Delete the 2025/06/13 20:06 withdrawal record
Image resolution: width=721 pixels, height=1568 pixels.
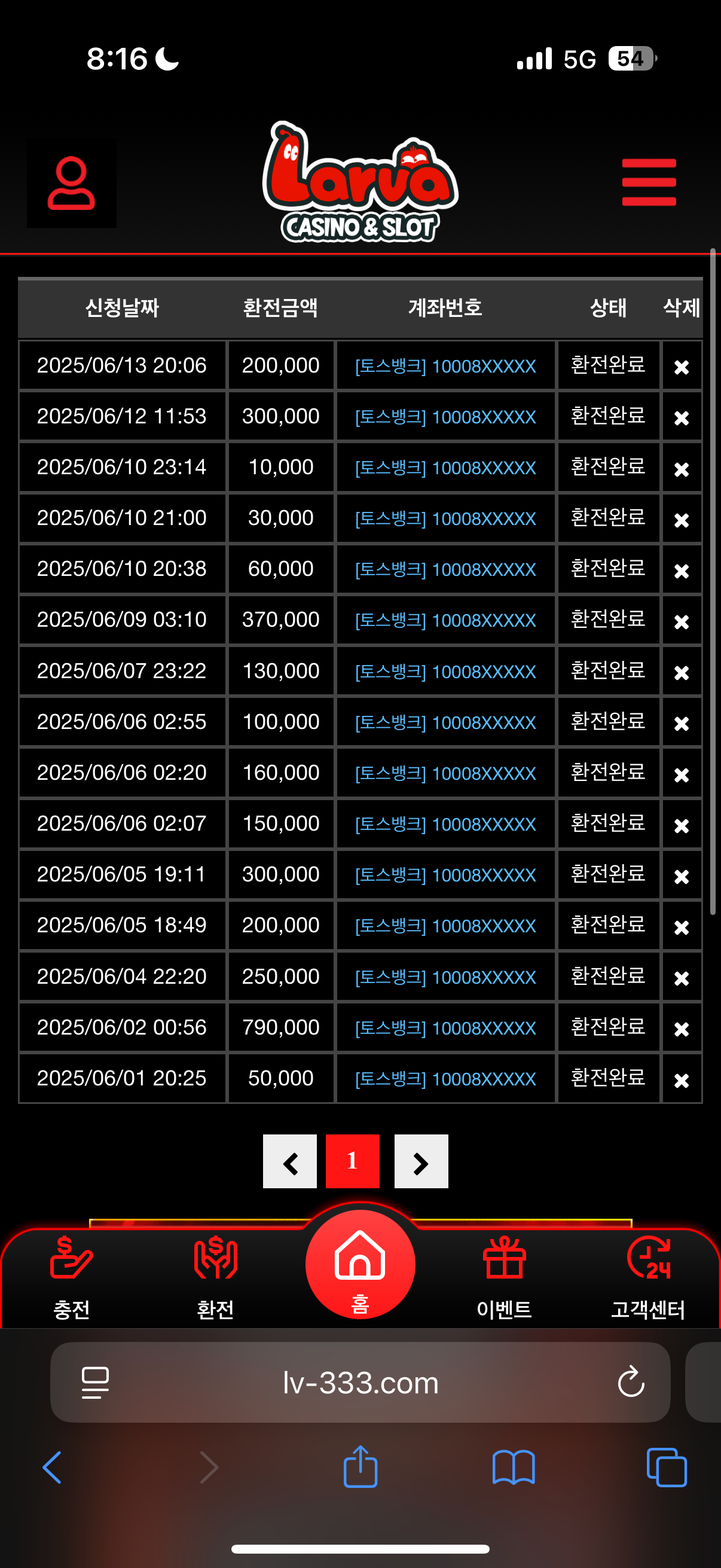tap(681, 367)
